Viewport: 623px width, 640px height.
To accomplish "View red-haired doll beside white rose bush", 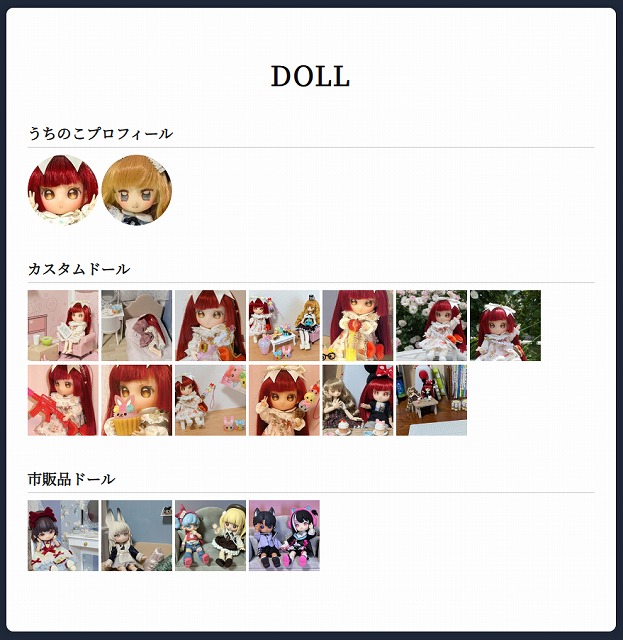I will pyautogui.click(x=431, y=325).
